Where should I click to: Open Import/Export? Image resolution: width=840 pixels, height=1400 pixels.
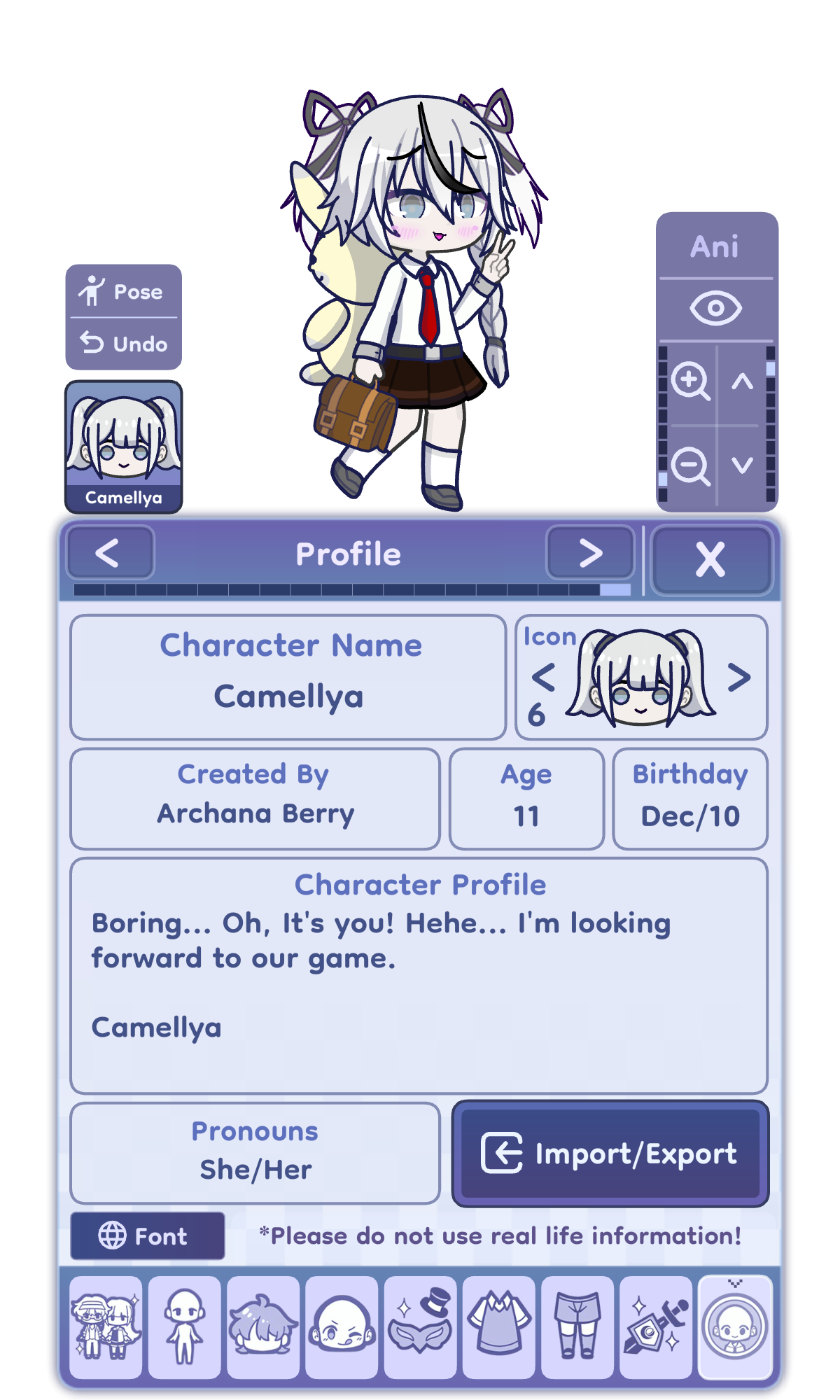(x=610, y=1154)
